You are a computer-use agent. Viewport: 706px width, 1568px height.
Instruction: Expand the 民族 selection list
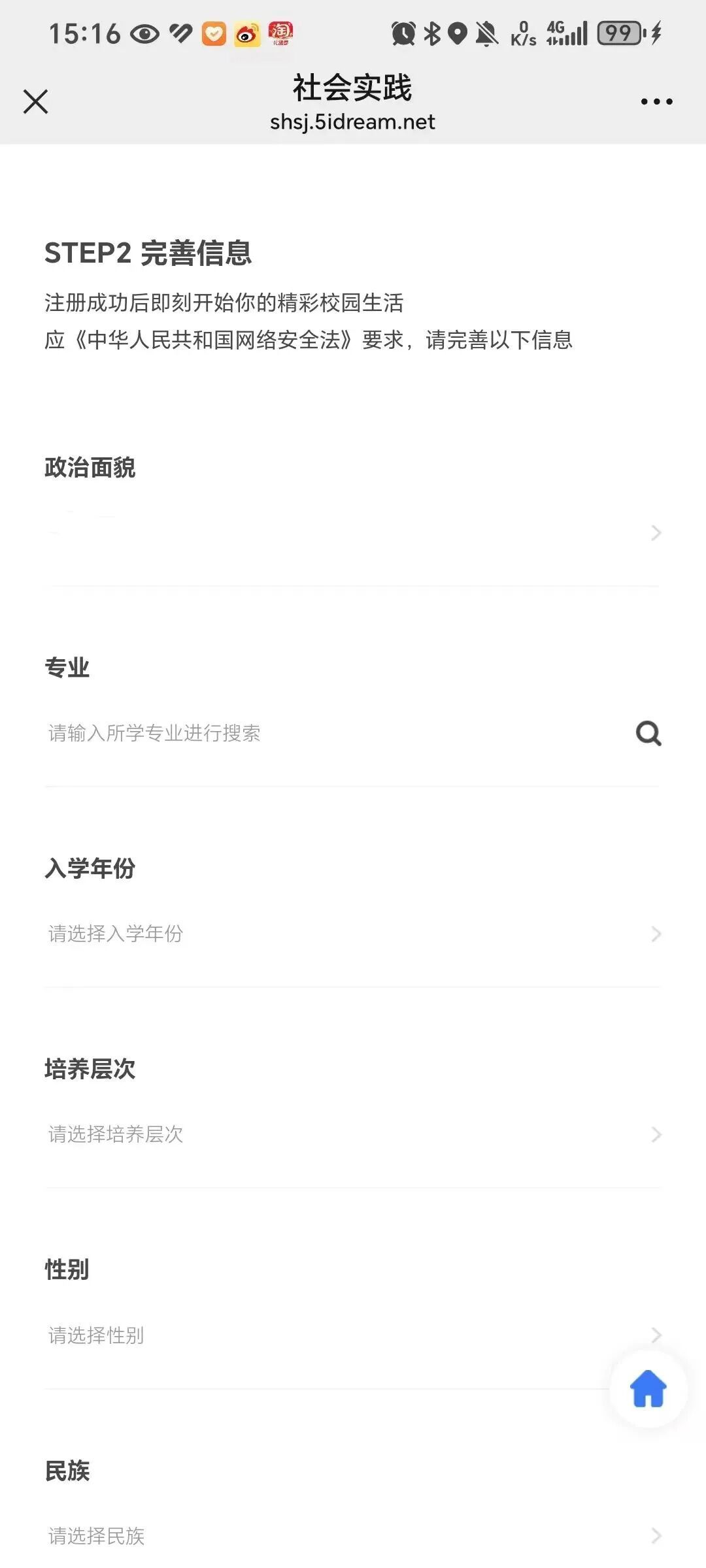coord(353,1535)
